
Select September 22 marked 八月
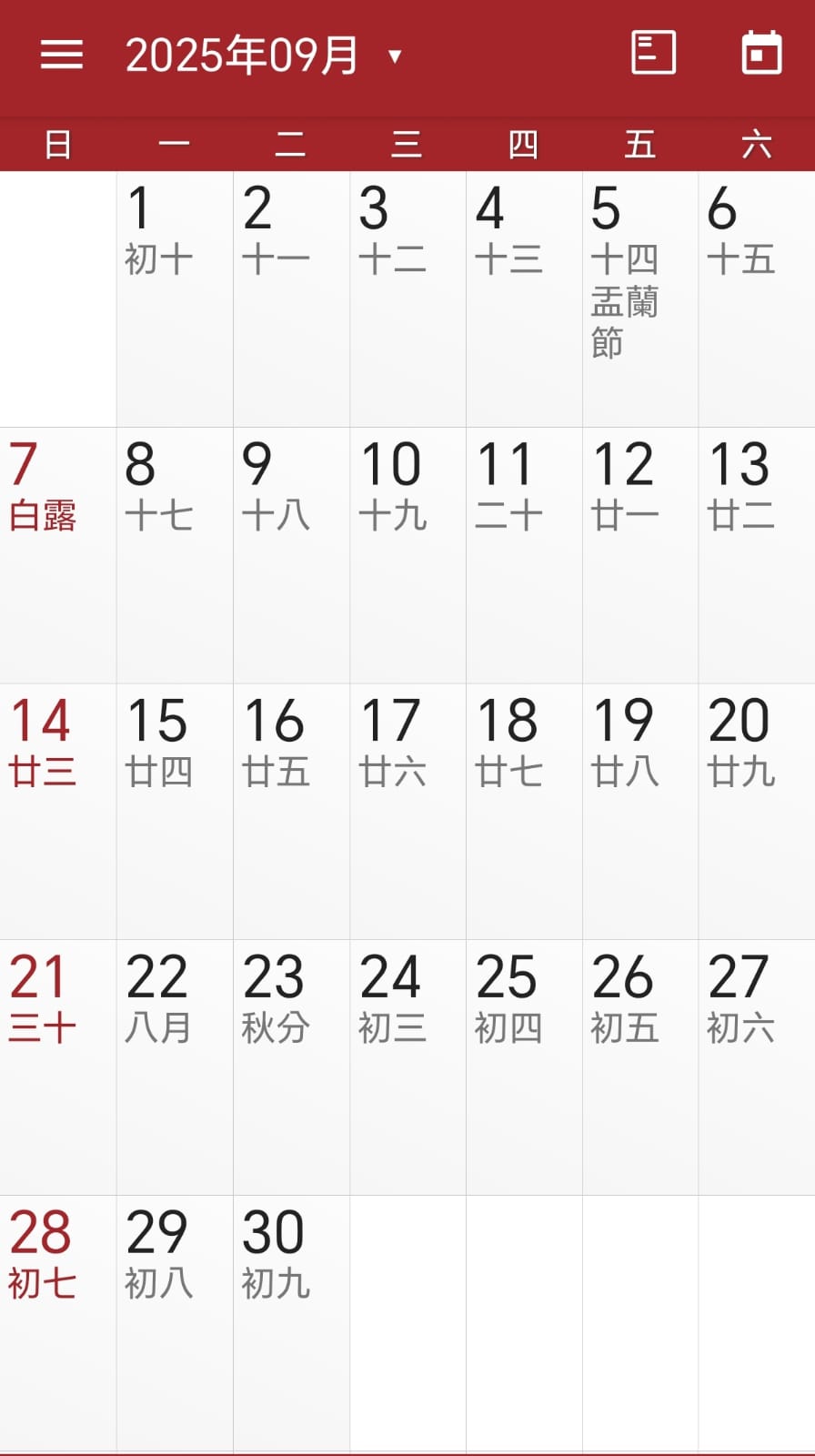175,1067
